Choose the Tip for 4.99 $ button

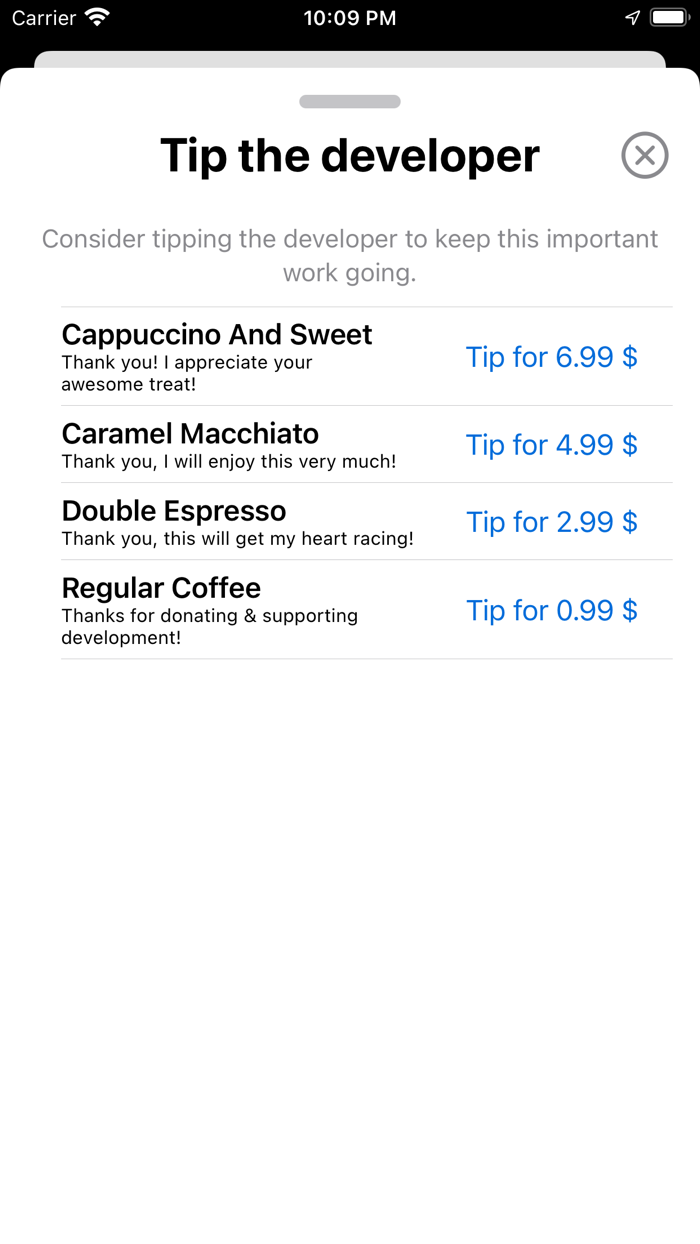point(551,445)
